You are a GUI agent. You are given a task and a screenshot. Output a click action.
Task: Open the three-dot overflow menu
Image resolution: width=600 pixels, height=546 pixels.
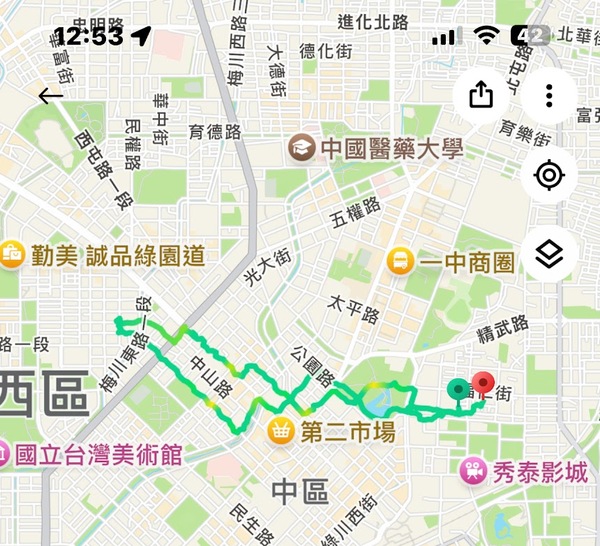click(549, 95)
